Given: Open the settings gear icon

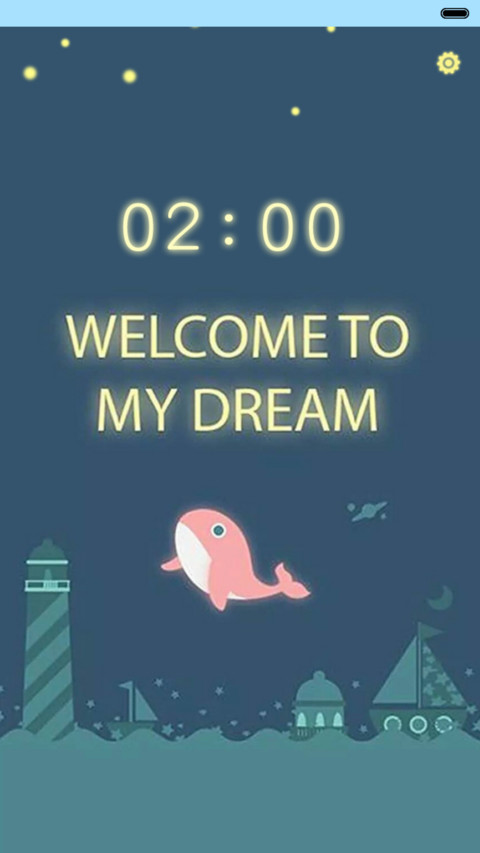Looking at the screenshot, I should coord(448,63).
